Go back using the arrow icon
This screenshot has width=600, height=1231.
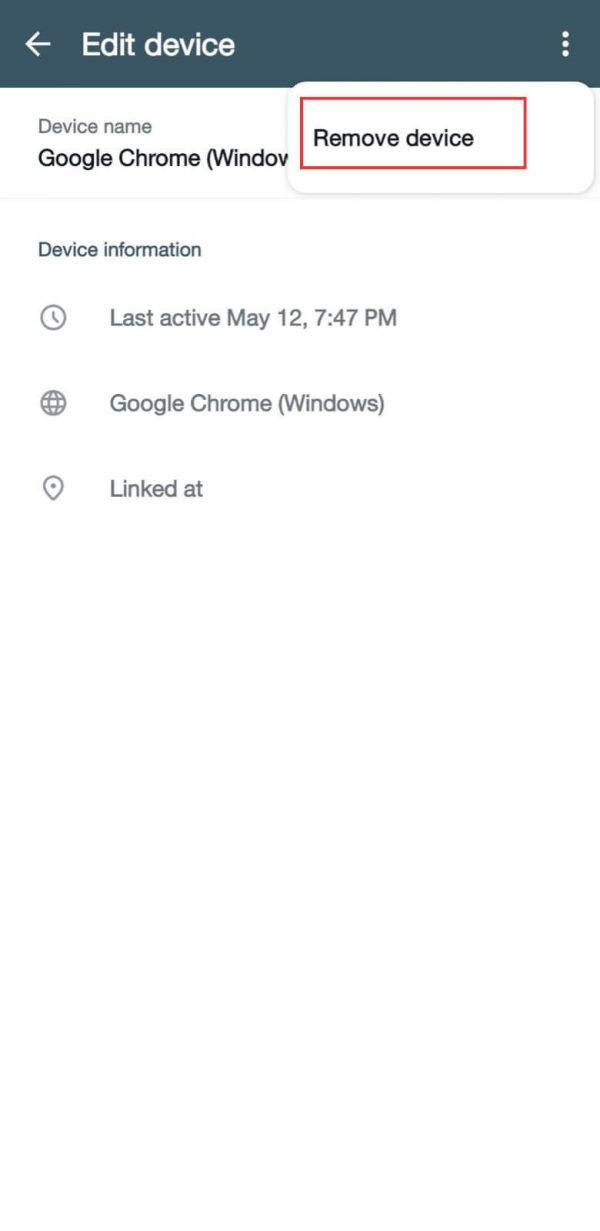[x=38, y=44]
